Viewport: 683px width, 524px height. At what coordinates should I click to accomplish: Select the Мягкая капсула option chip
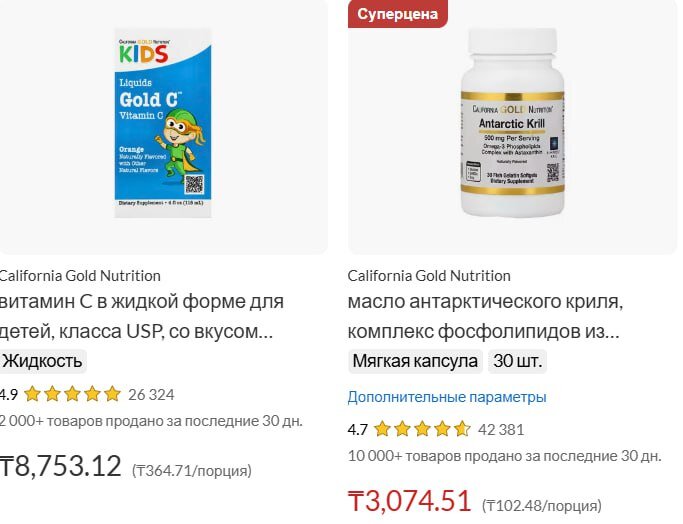[x=415, y=361]
